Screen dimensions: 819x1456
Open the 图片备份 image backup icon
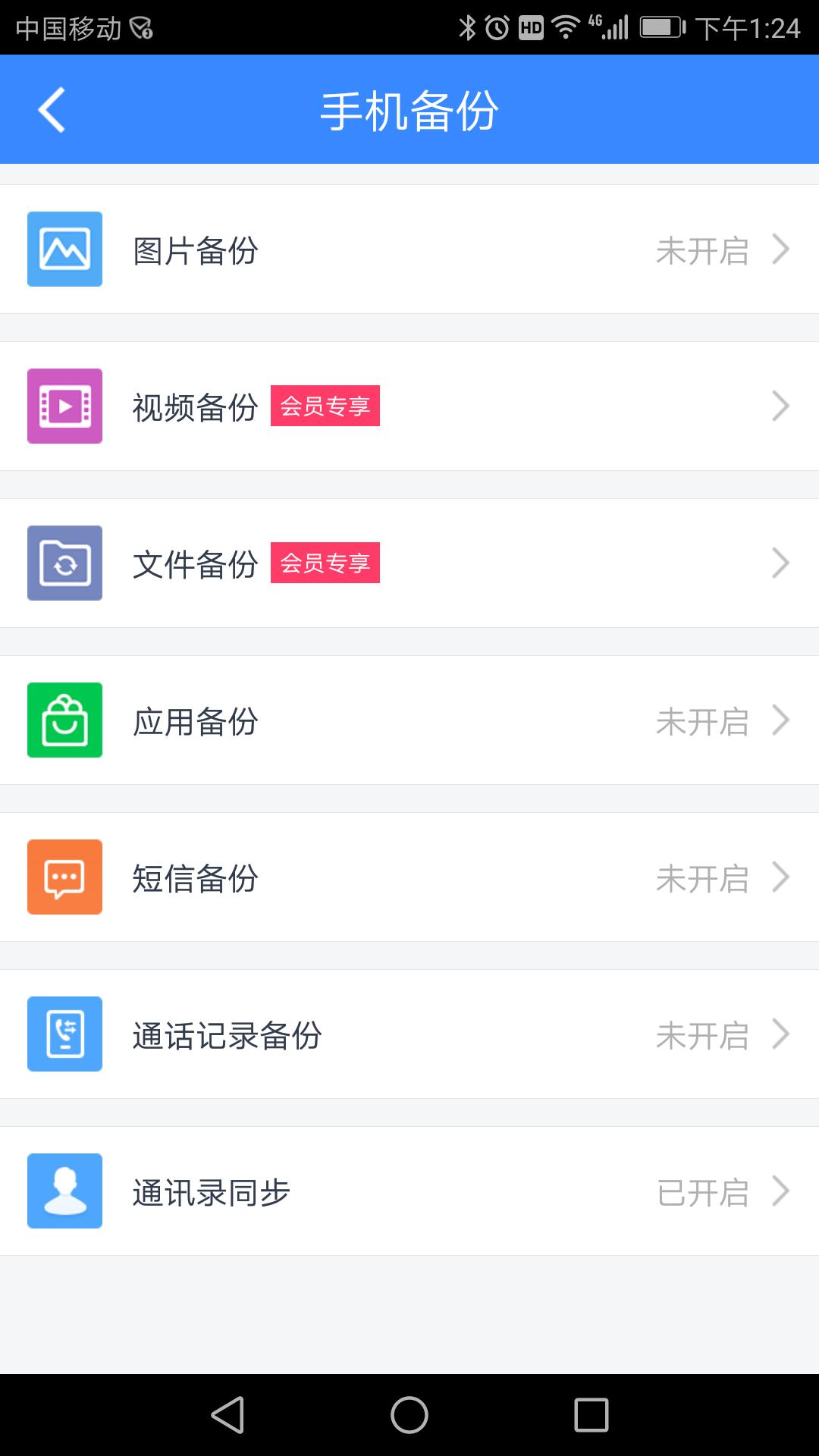coord(64,249)
